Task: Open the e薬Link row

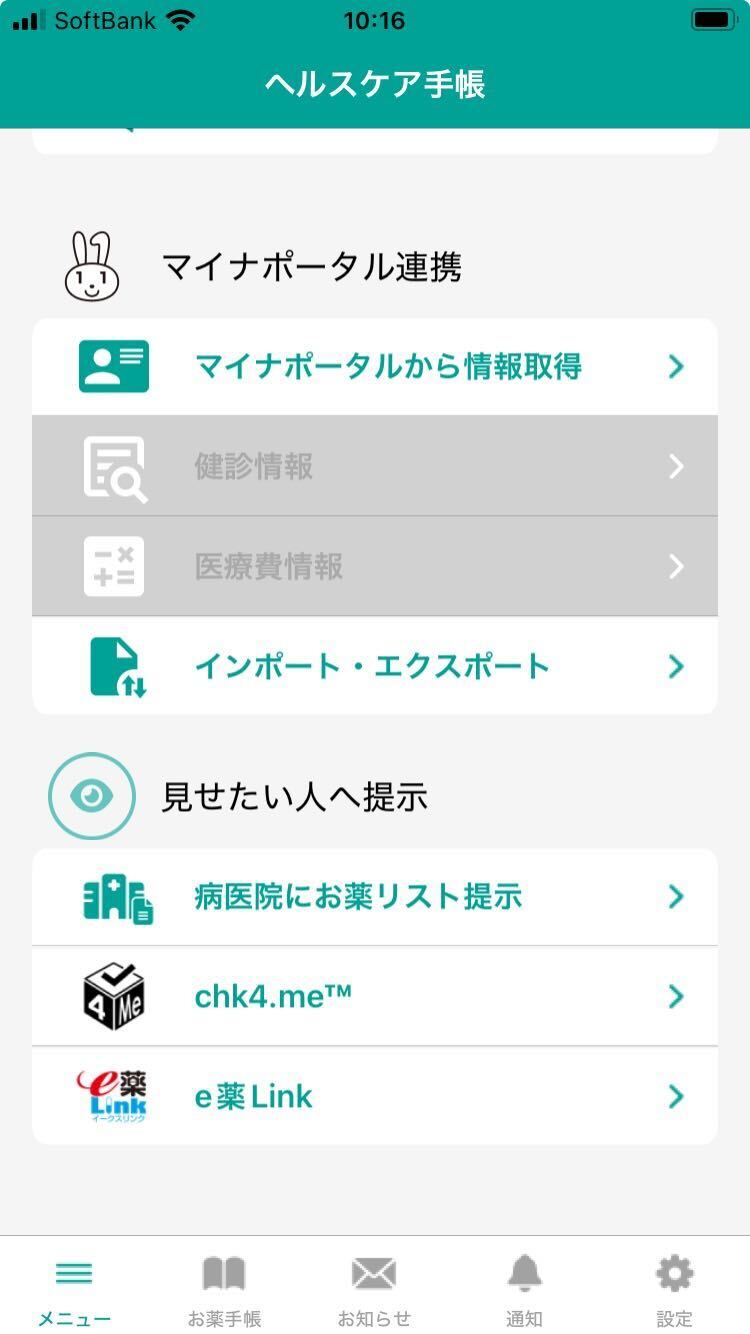Action: click(x=375, y=1096)
